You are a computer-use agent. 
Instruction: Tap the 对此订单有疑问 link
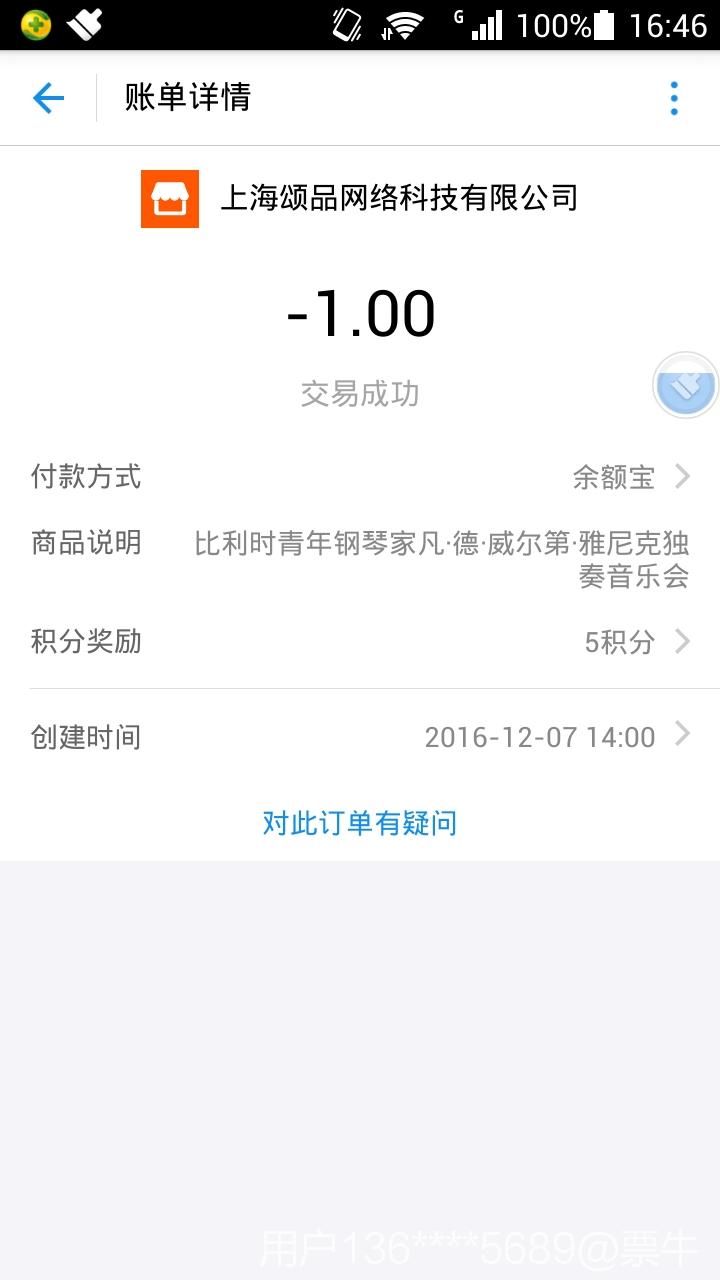pyautogui.click(x=360, y=823)
